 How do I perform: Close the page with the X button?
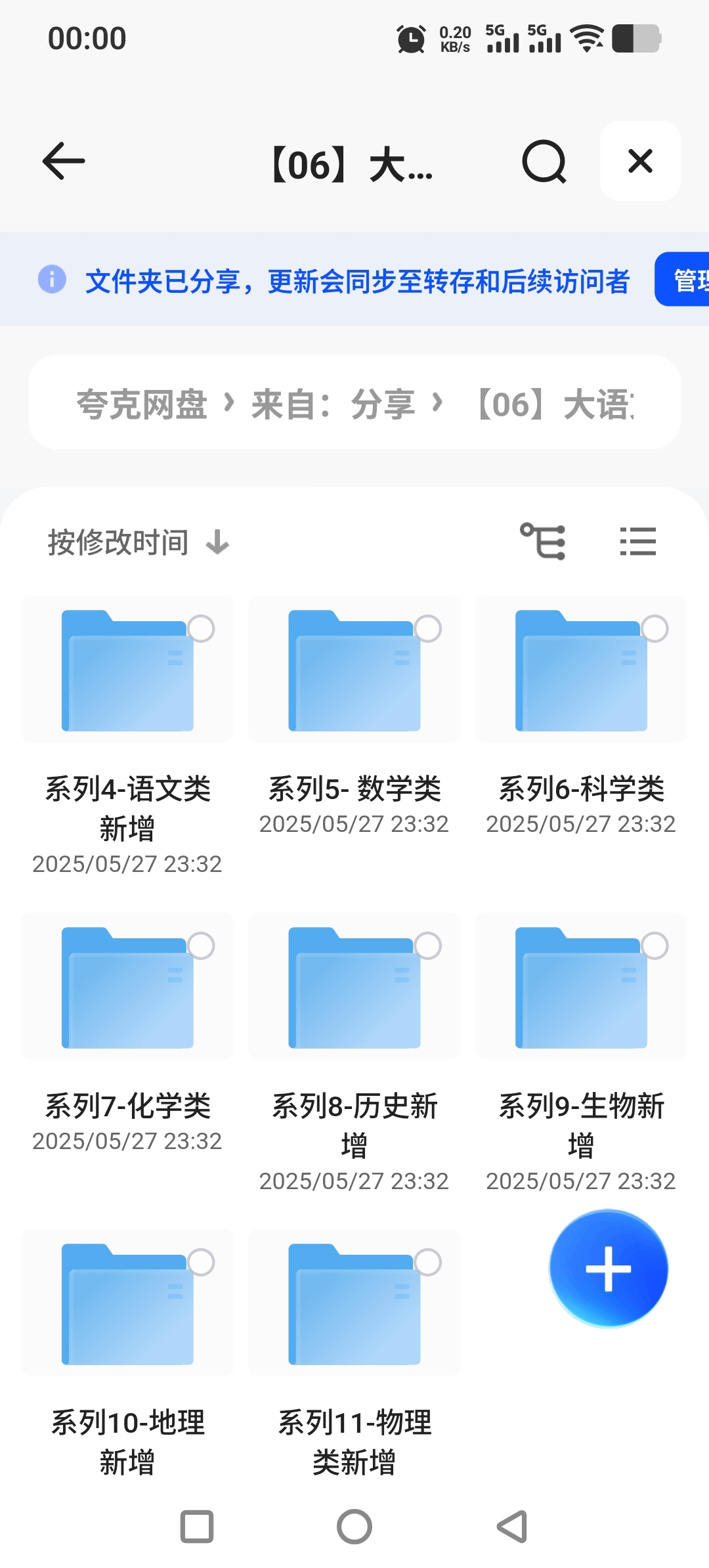point(640,161)
